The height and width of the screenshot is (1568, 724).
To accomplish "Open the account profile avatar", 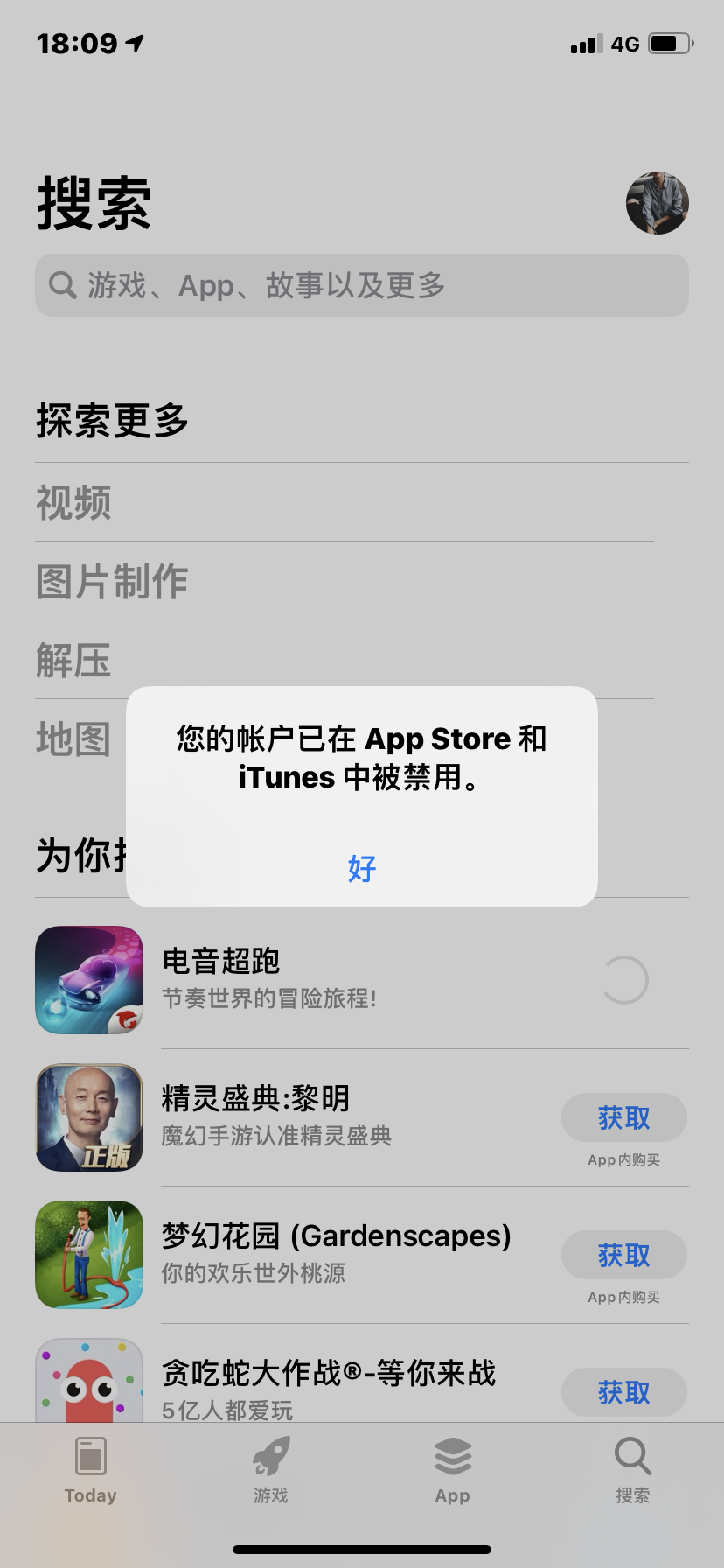I will (657, 203).
